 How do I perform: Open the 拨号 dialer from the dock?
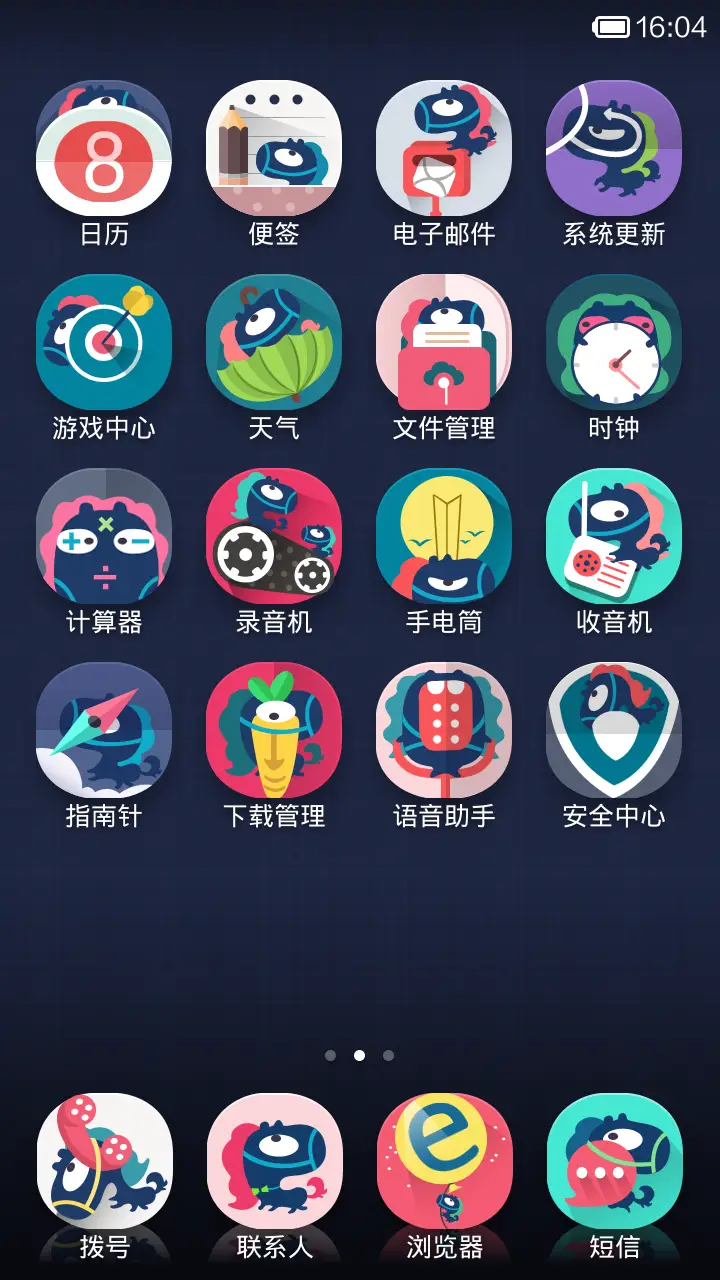point(105,1160)
